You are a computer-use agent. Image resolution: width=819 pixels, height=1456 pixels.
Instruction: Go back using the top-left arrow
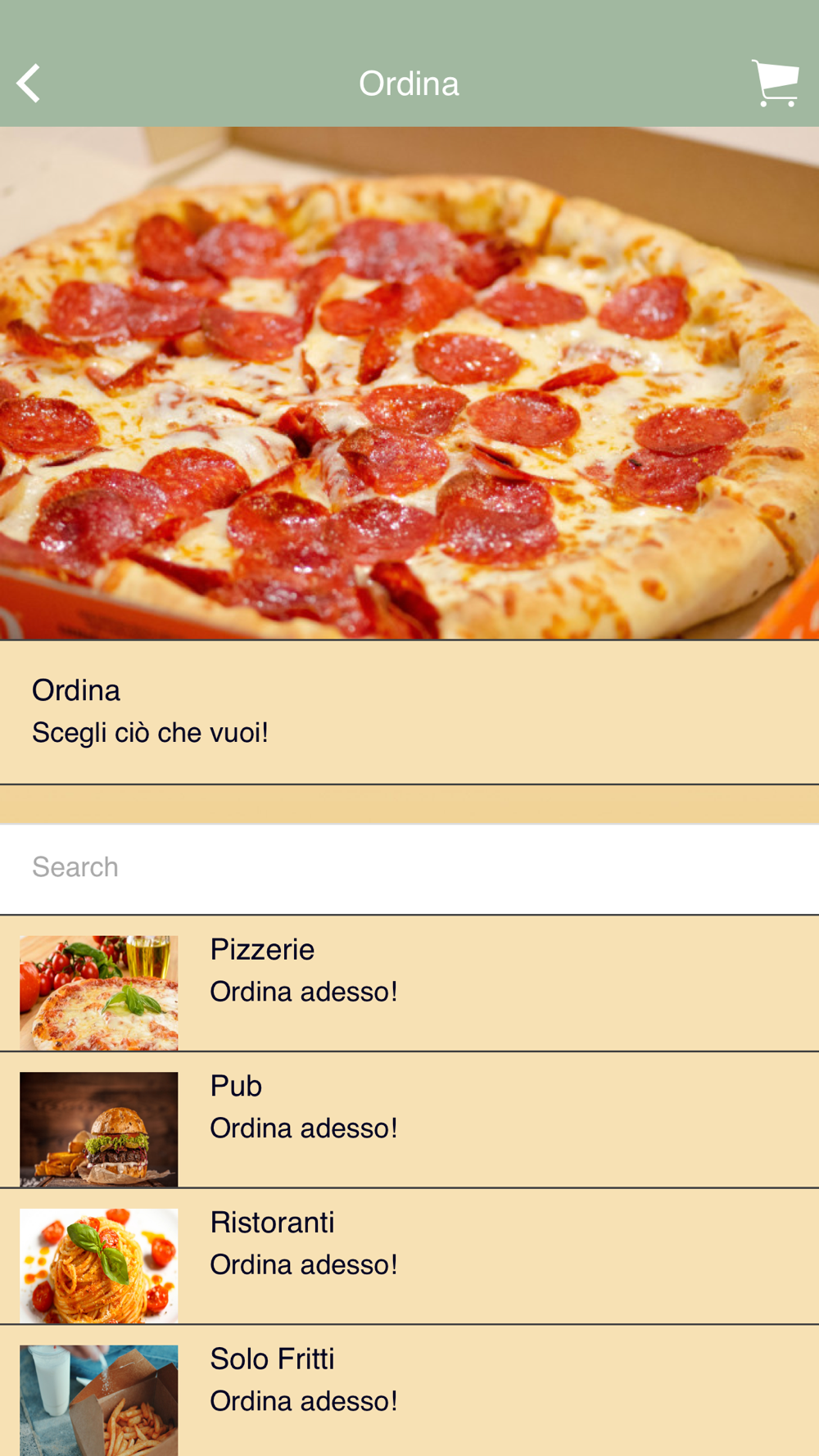point(29,84)
